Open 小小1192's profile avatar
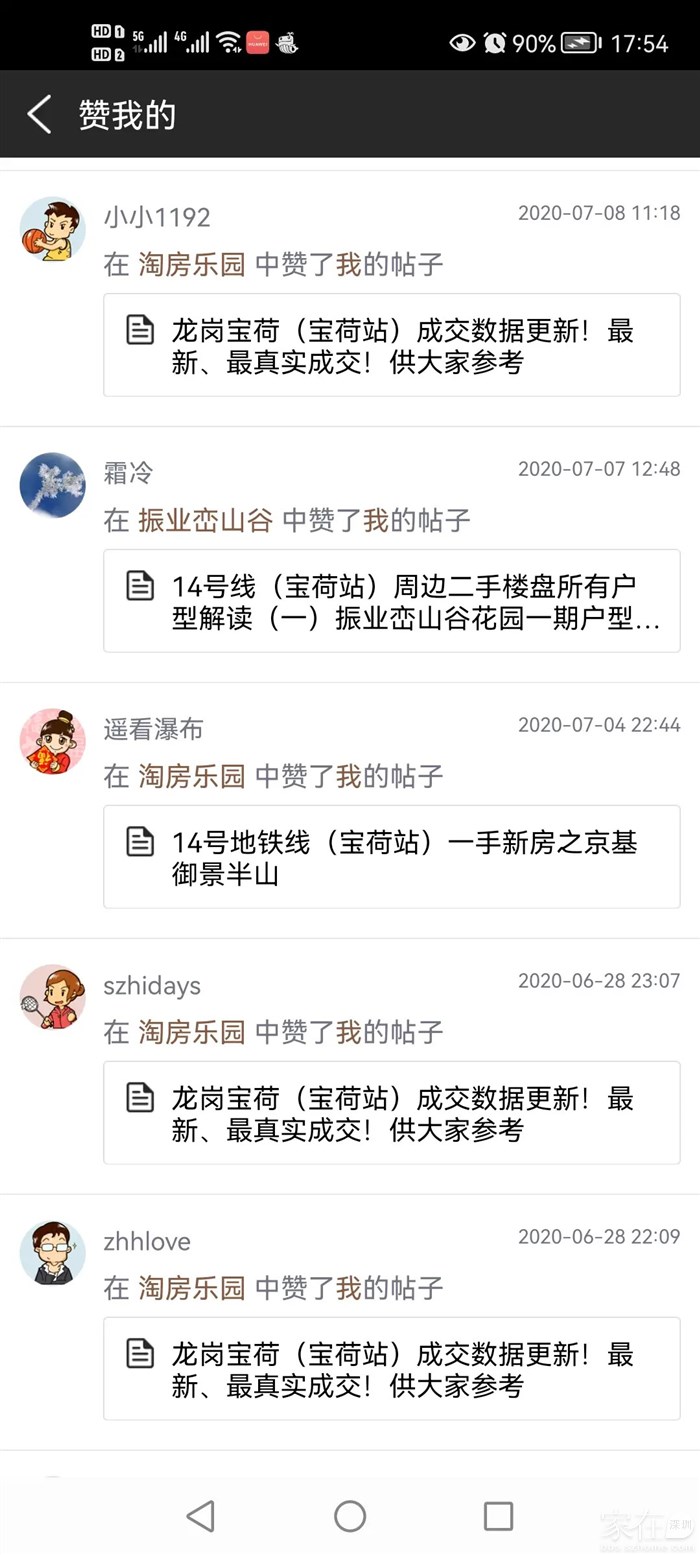Image resolution: width=700 pixels, height=1555 pixels. coord(52,229)
